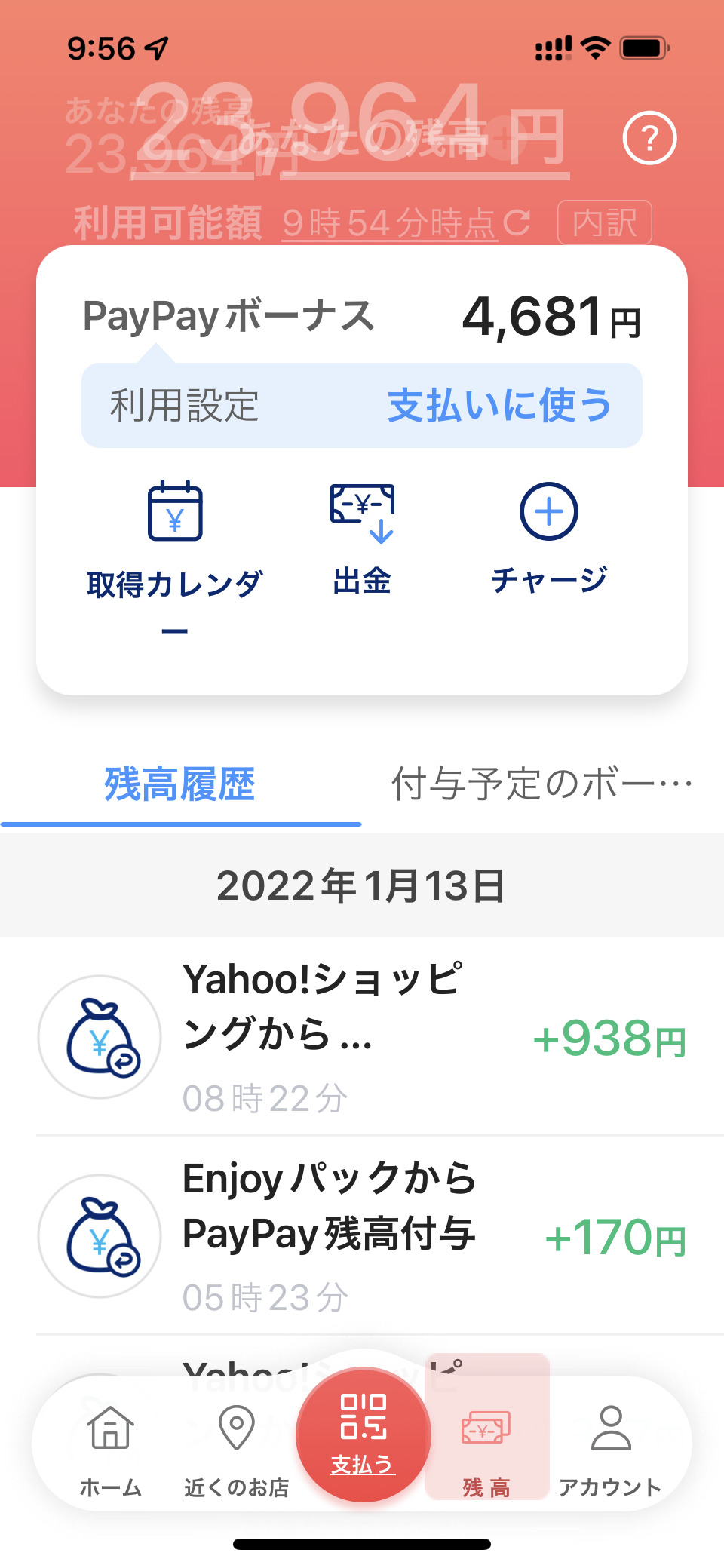Image resolution: width=724 pixels, height=1568 pixels.
Task: Open the Enjoyパック +170円 transaction
Action: [x=362, y=1236]
